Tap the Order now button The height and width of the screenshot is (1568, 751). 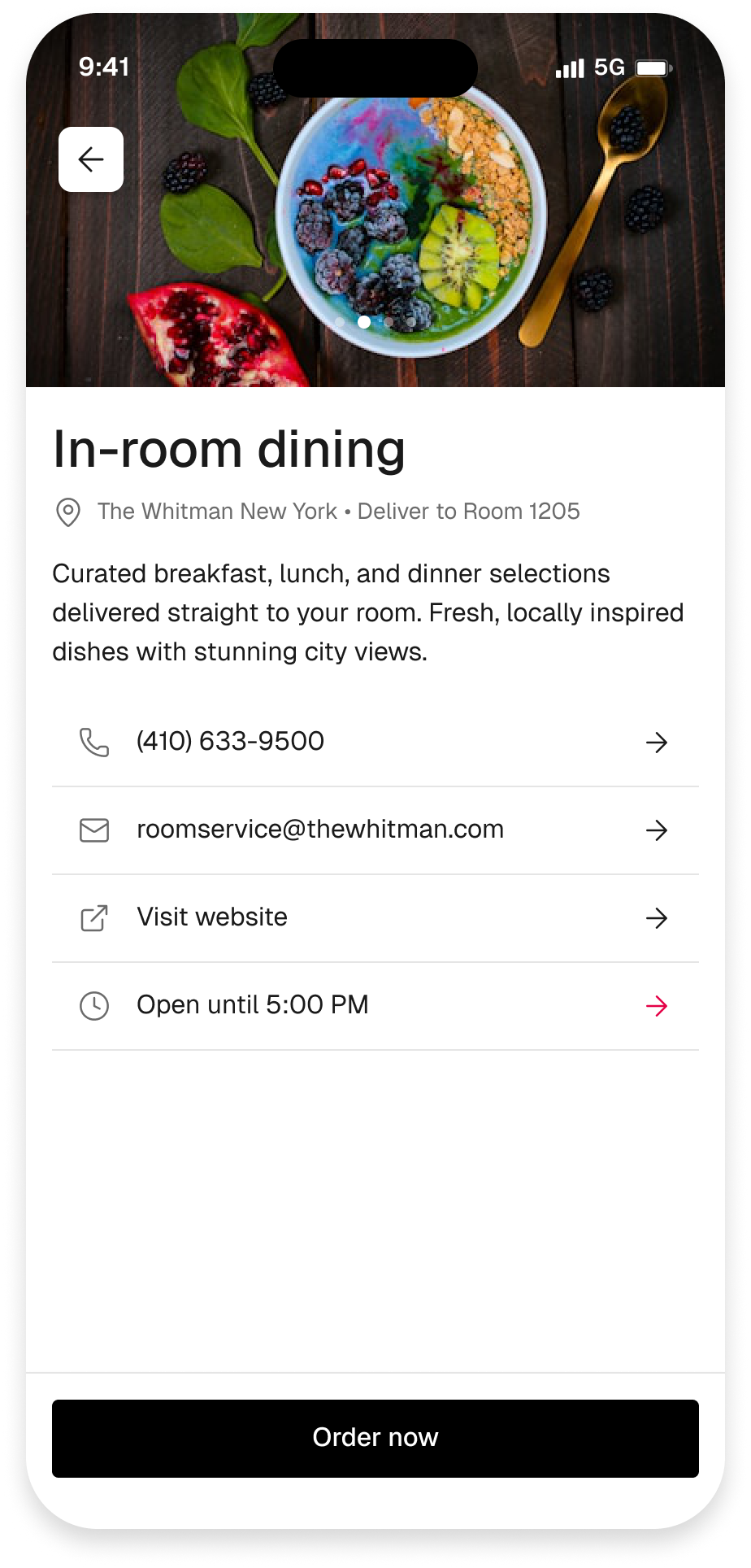375,1438
